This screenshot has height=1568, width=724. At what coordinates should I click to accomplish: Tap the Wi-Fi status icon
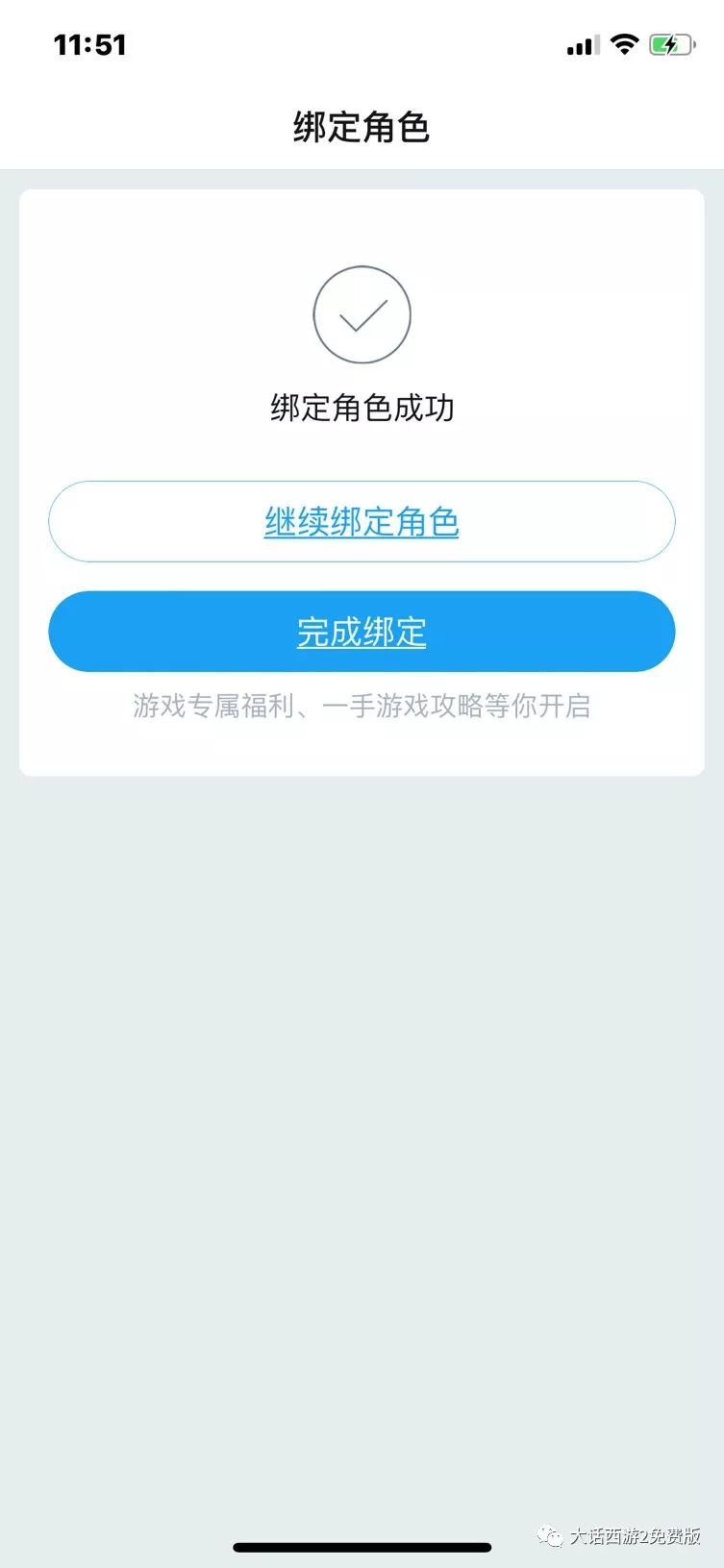point(624,43)
